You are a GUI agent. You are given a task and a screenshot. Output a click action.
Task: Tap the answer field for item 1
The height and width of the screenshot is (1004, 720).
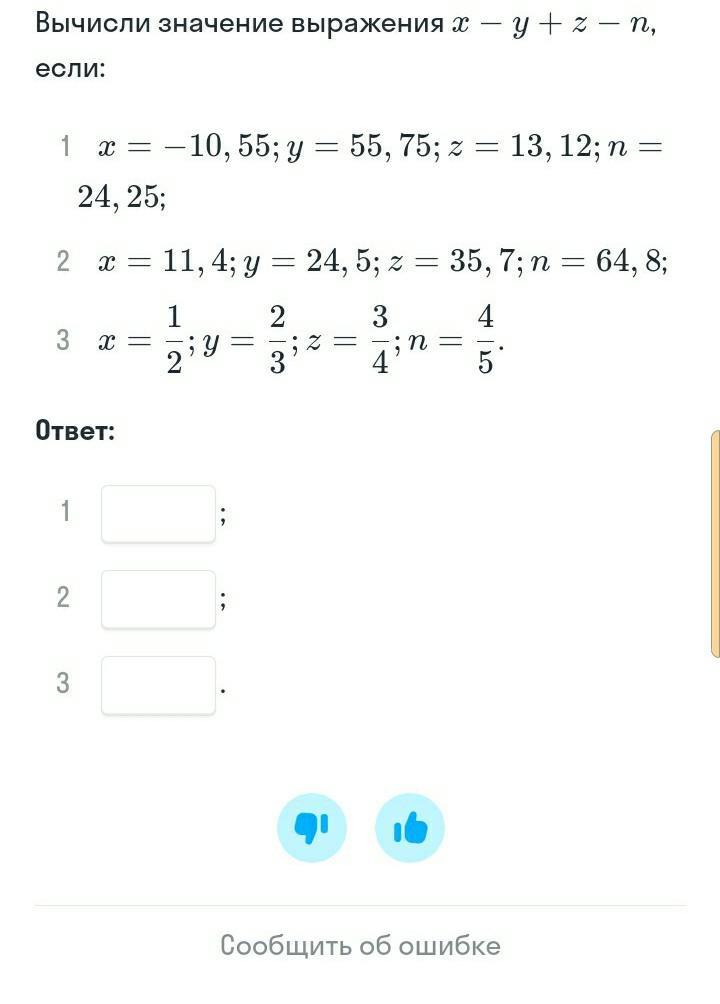pos(158,514)
